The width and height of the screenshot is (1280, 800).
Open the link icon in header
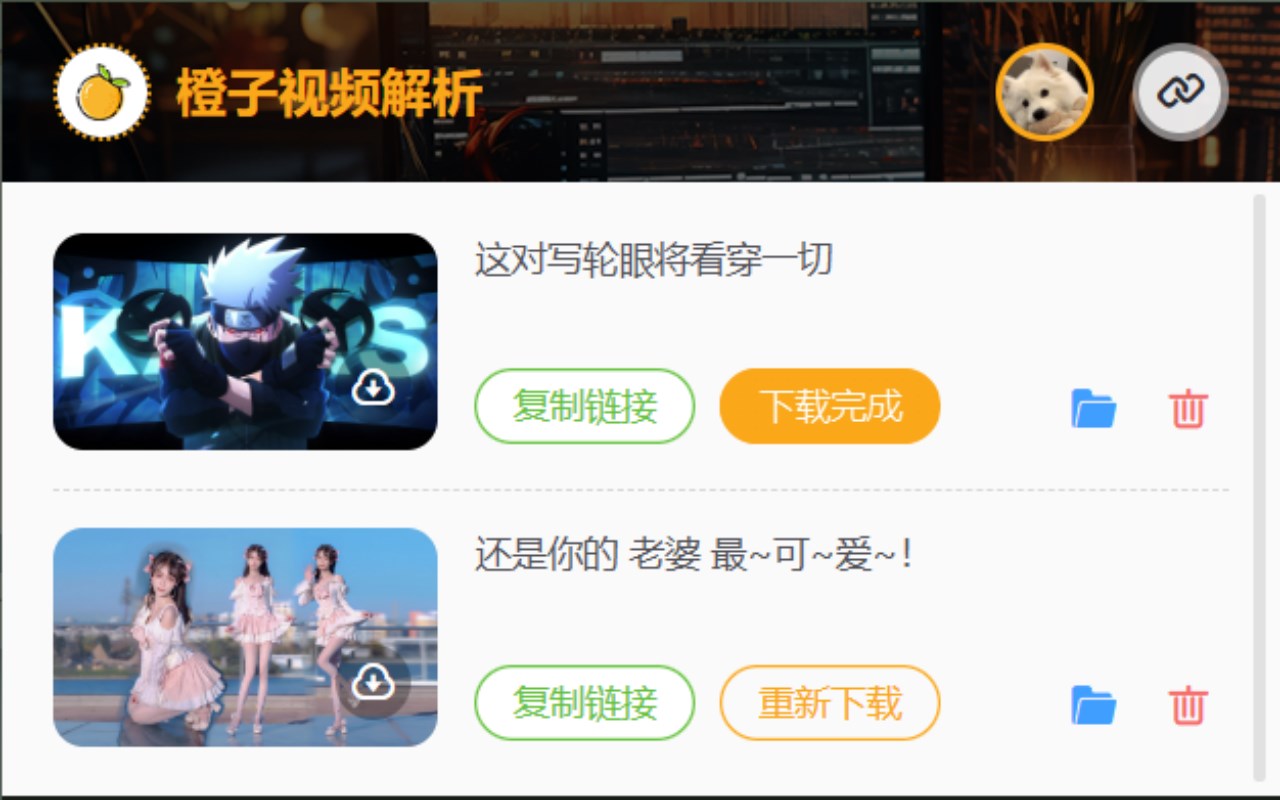[1180, 92]
